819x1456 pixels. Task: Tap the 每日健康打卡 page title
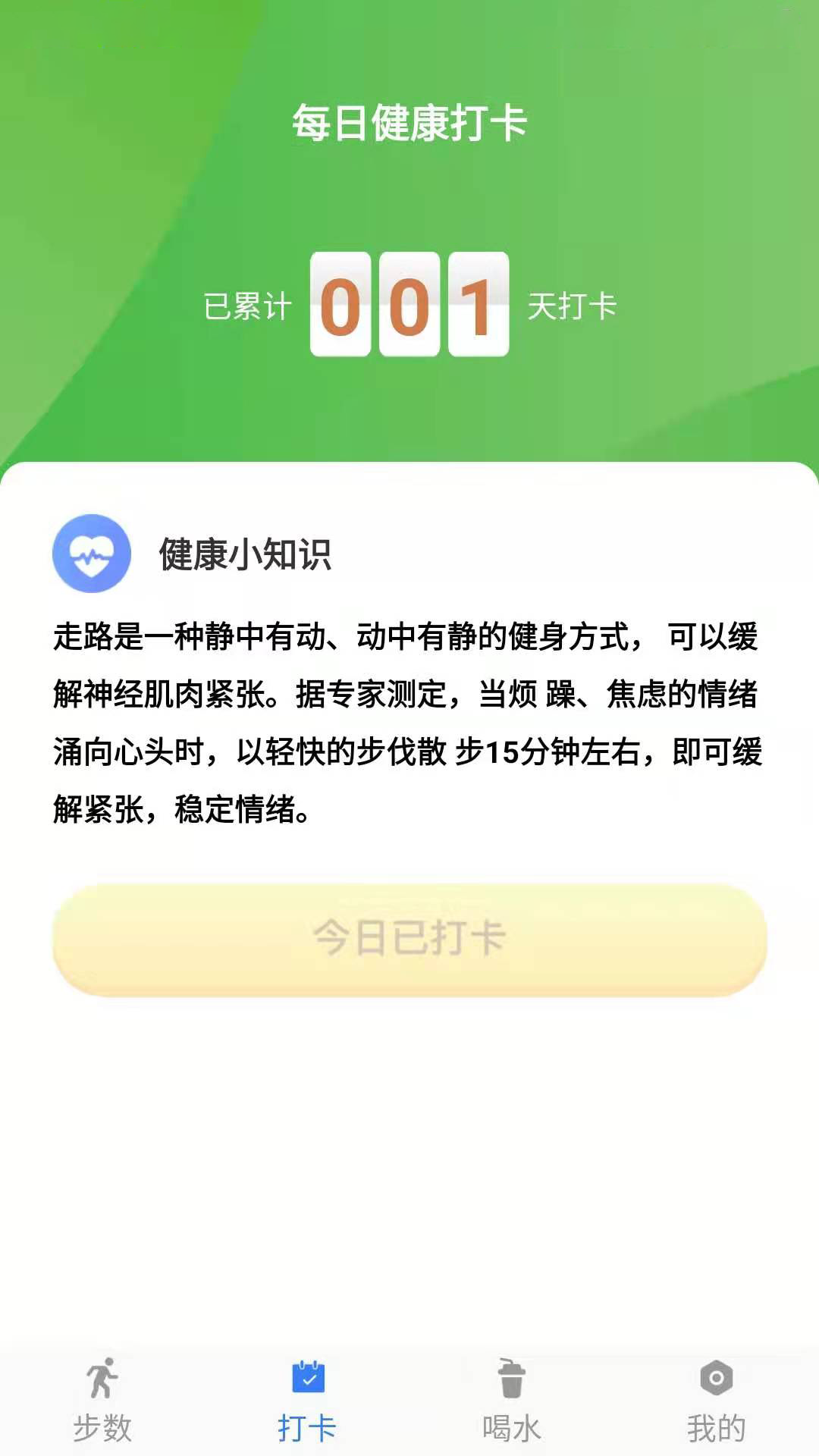coord(409,123)
